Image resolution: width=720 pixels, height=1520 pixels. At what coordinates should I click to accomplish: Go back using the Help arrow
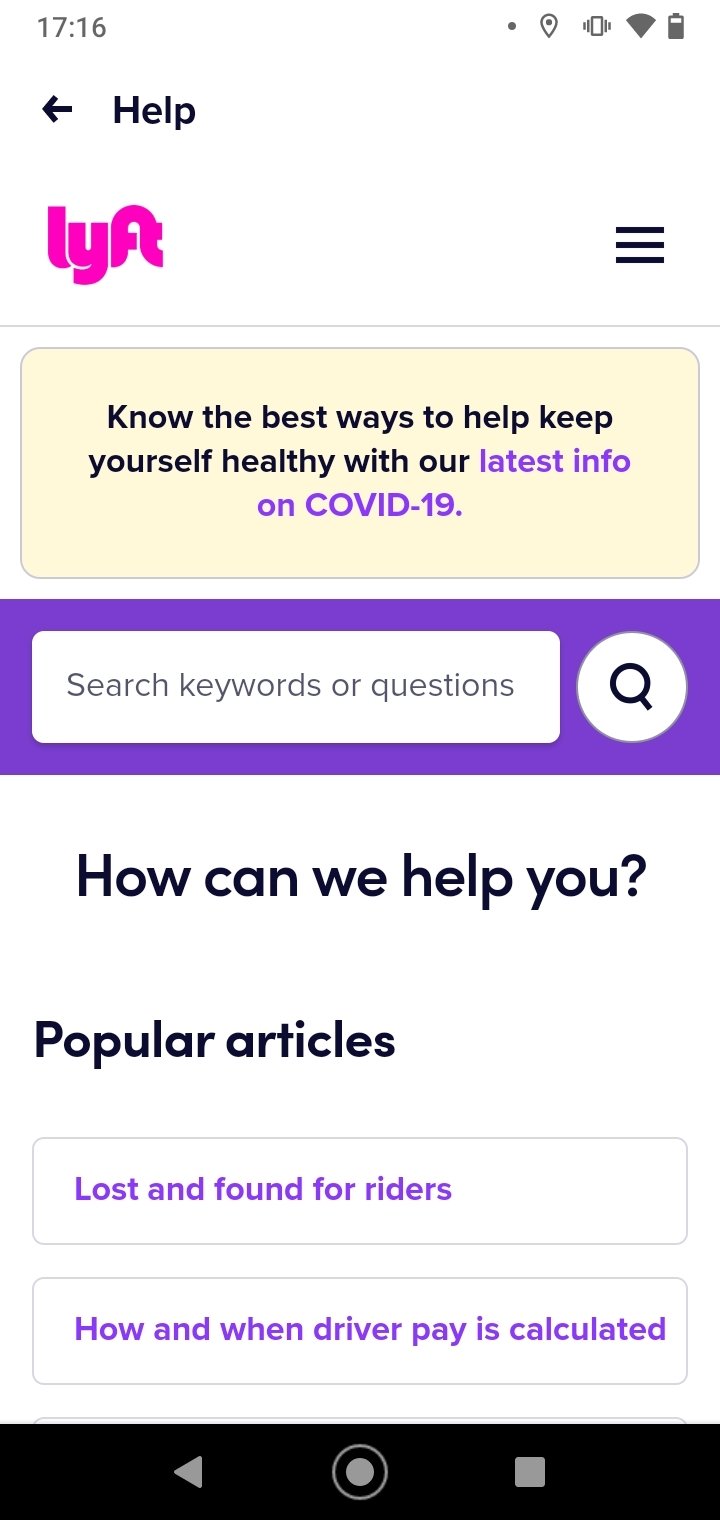pyautogui.click(x=57, y=110)
